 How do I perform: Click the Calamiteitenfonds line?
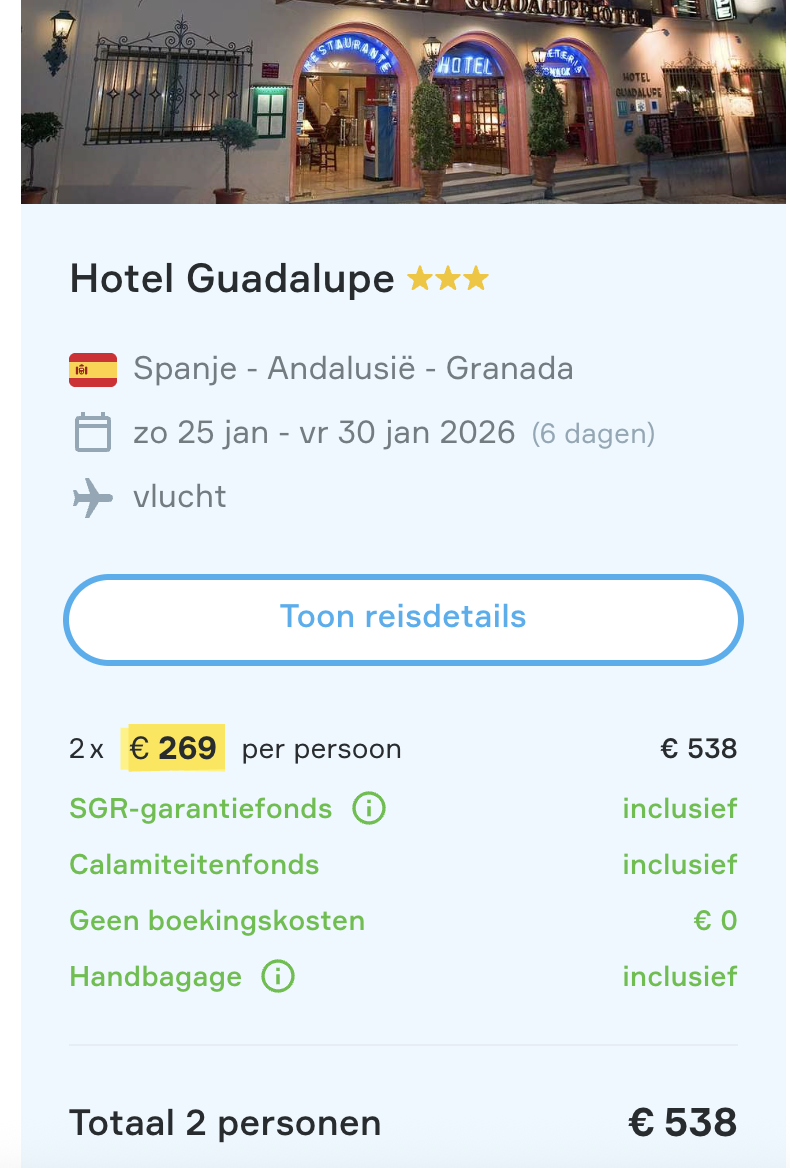click(x=194, y=864)
